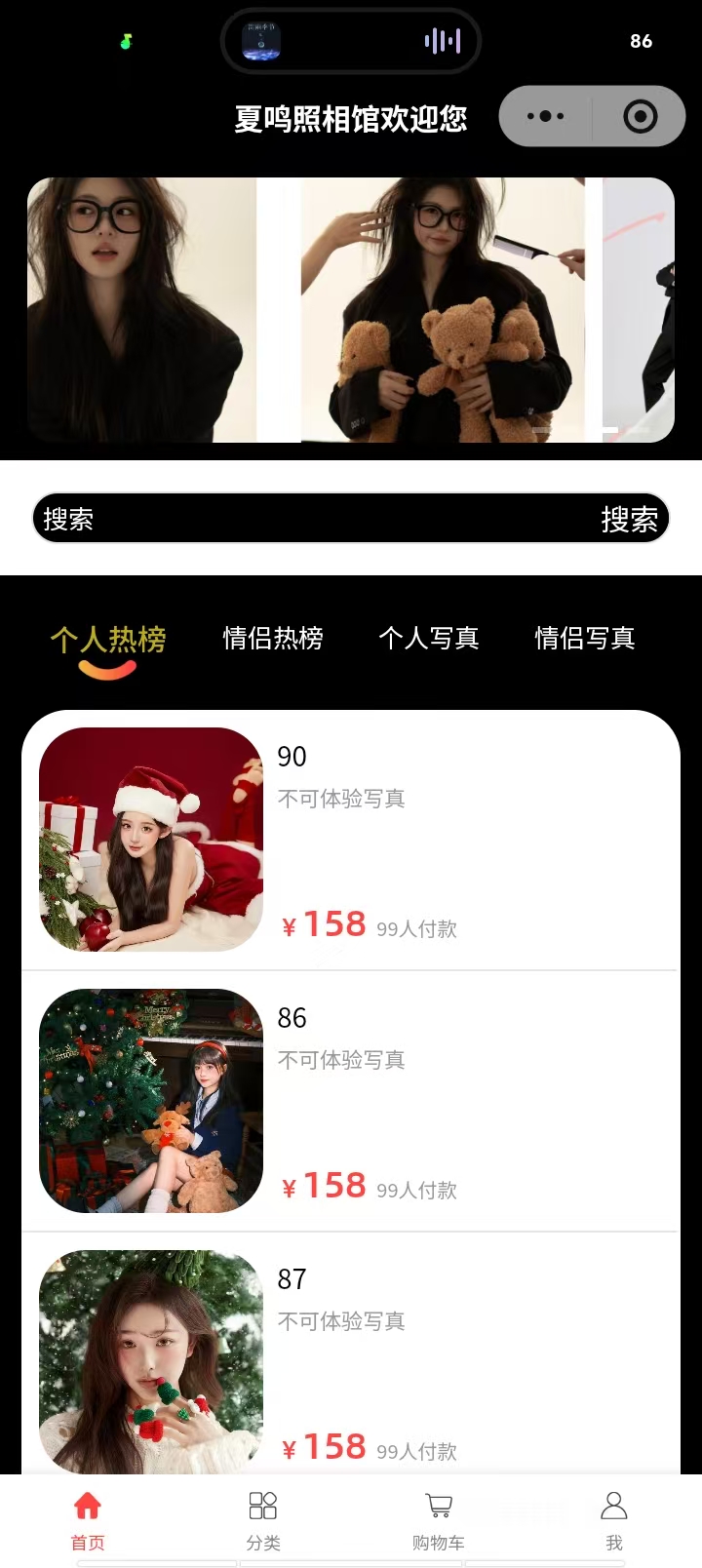Open the product card titled 86
The image size is (702, 1568).
pyautogui.click(x=351, y=1101)
